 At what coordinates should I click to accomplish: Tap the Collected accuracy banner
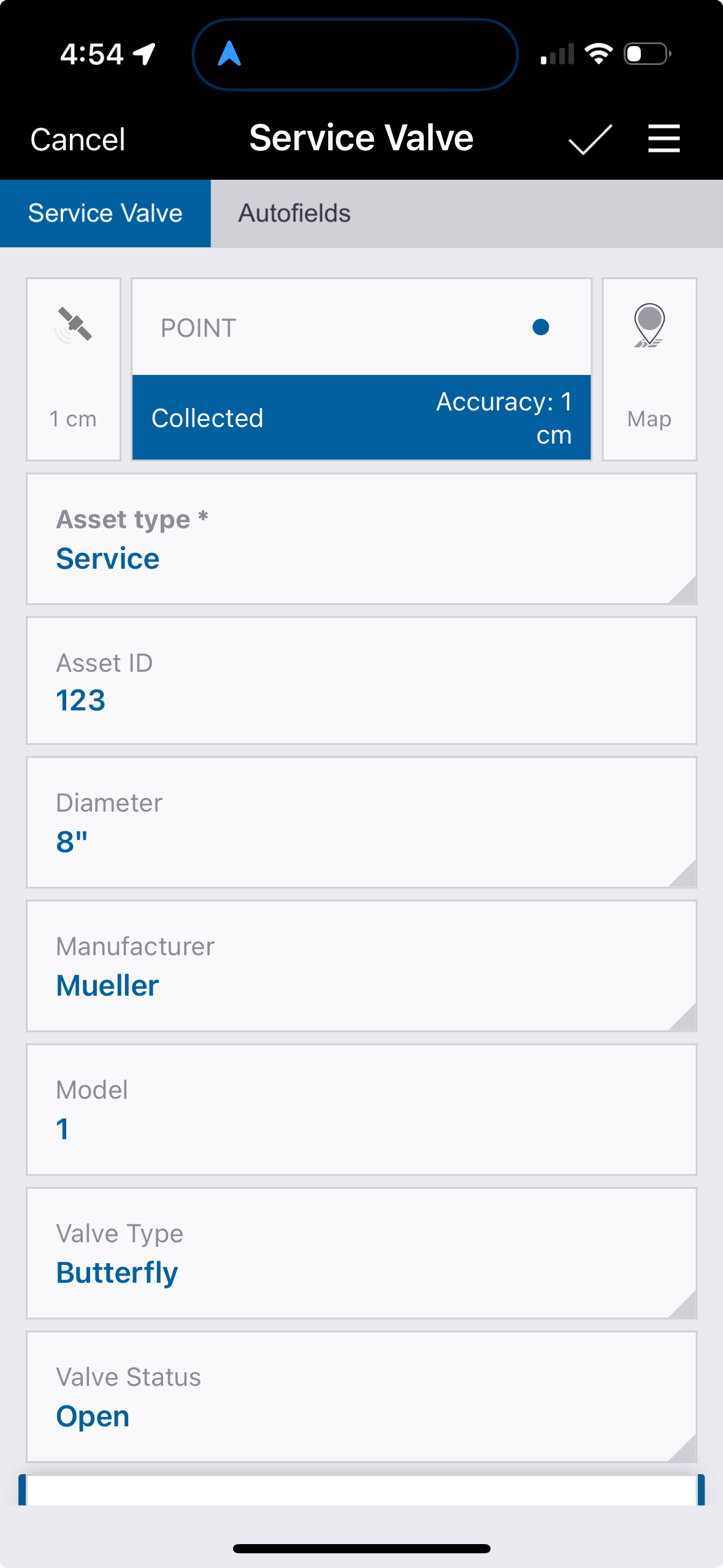pos(361,417)
